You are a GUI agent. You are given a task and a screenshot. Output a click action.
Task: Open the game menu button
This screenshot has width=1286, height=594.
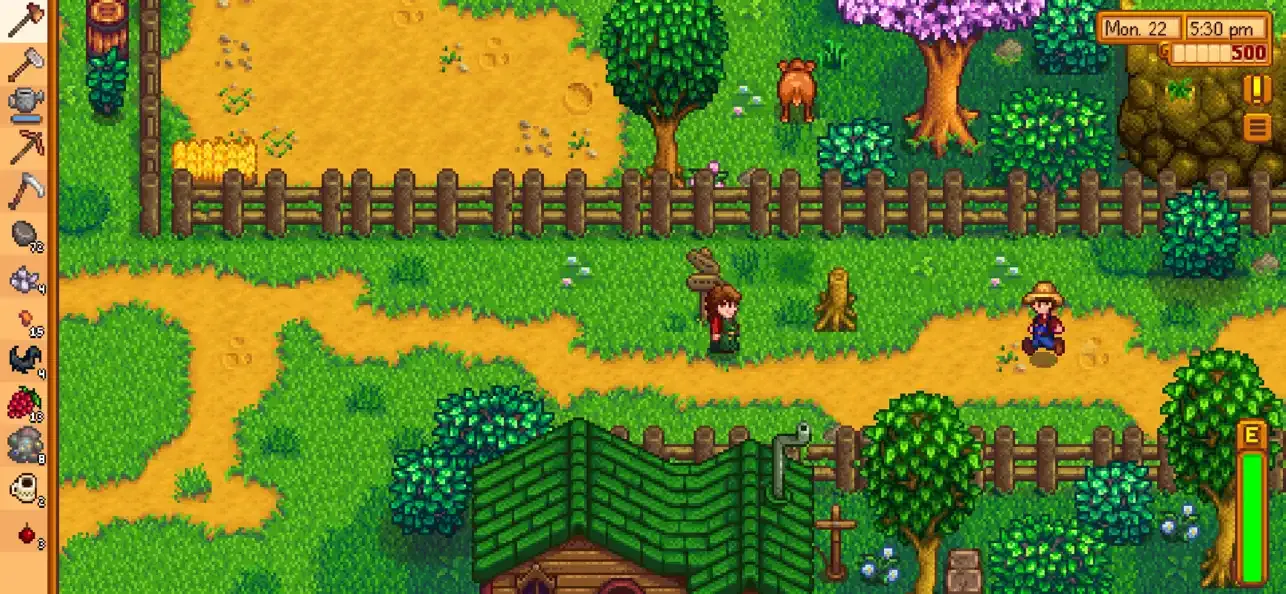click(1256, 127)
